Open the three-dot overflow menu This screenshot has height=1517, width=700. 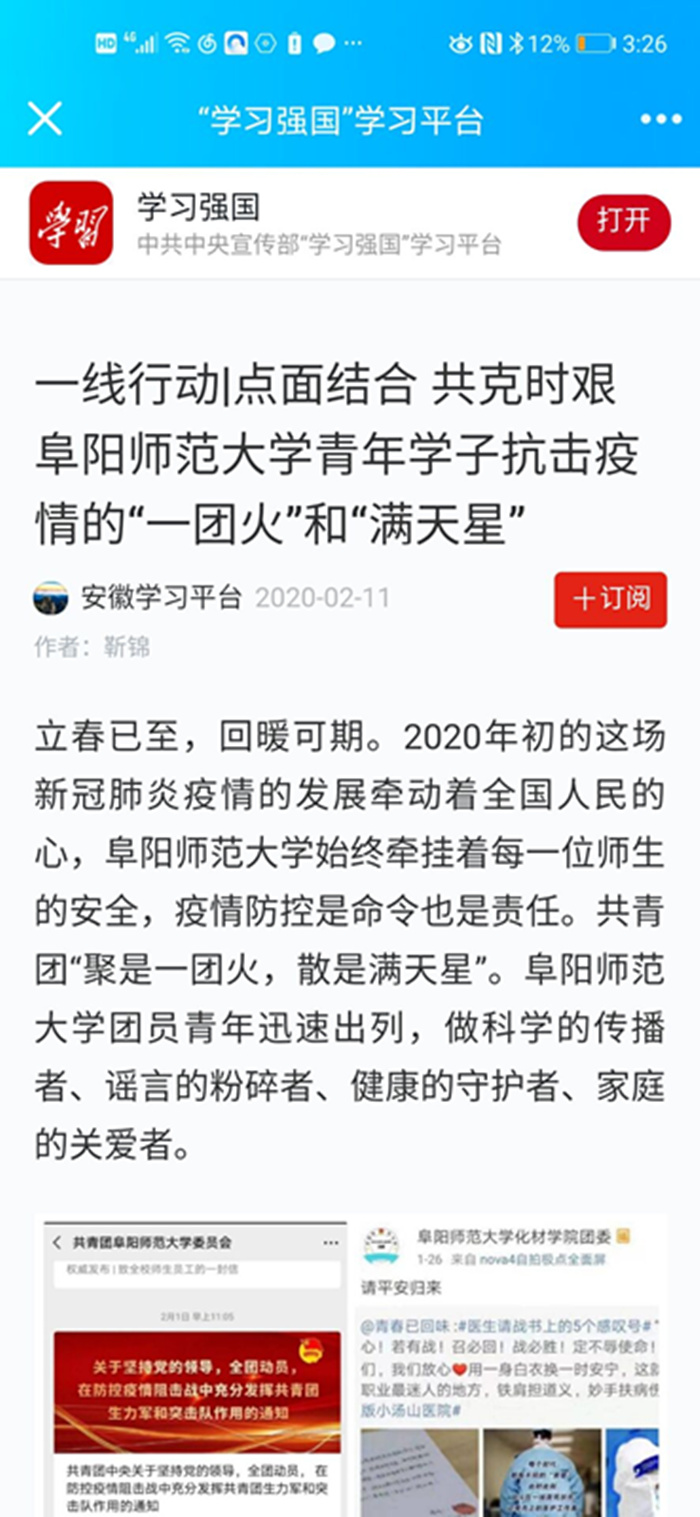tap(660, 120)
